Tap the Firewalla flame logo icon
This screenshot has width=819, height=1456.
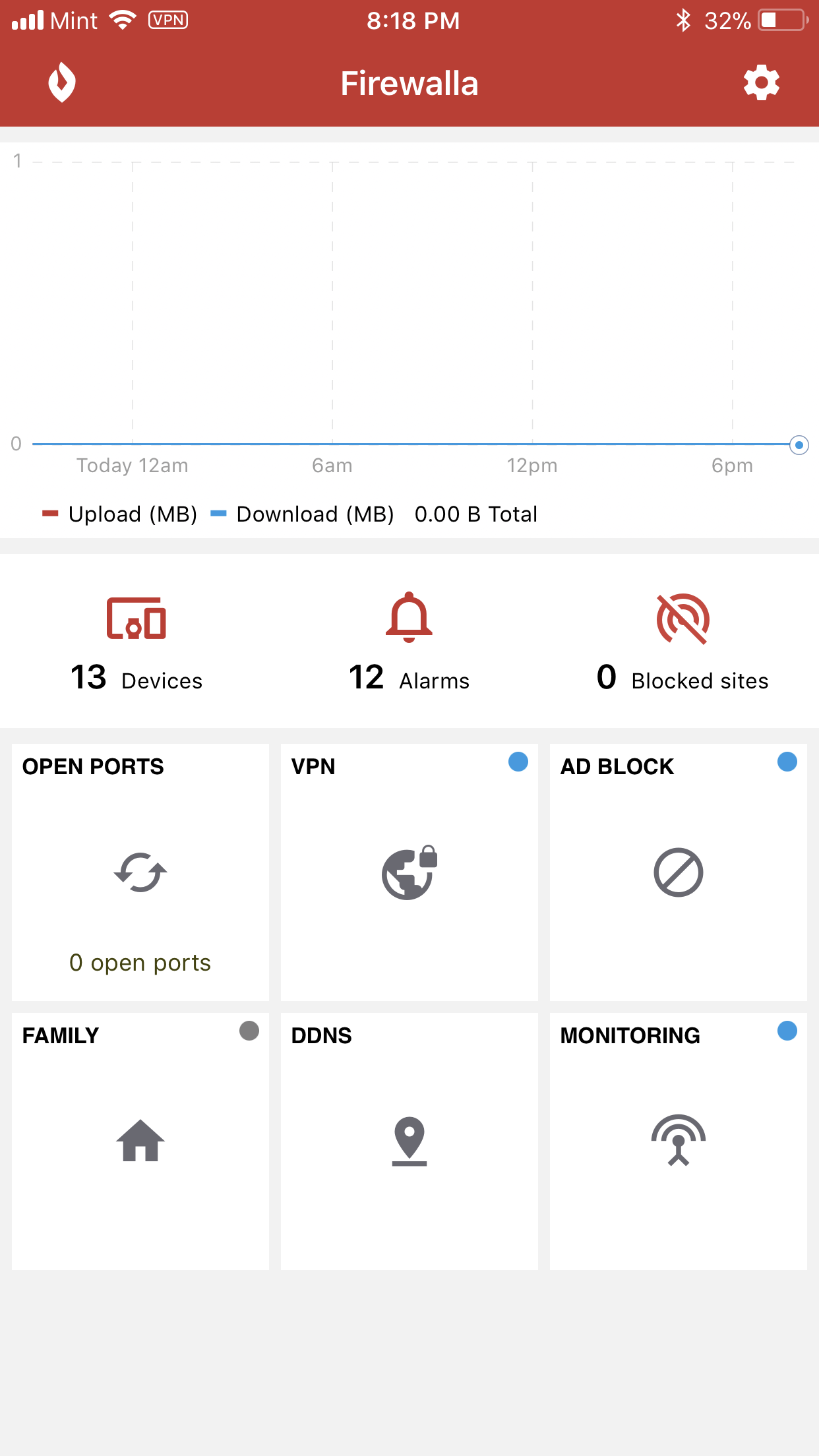[61, 82]
